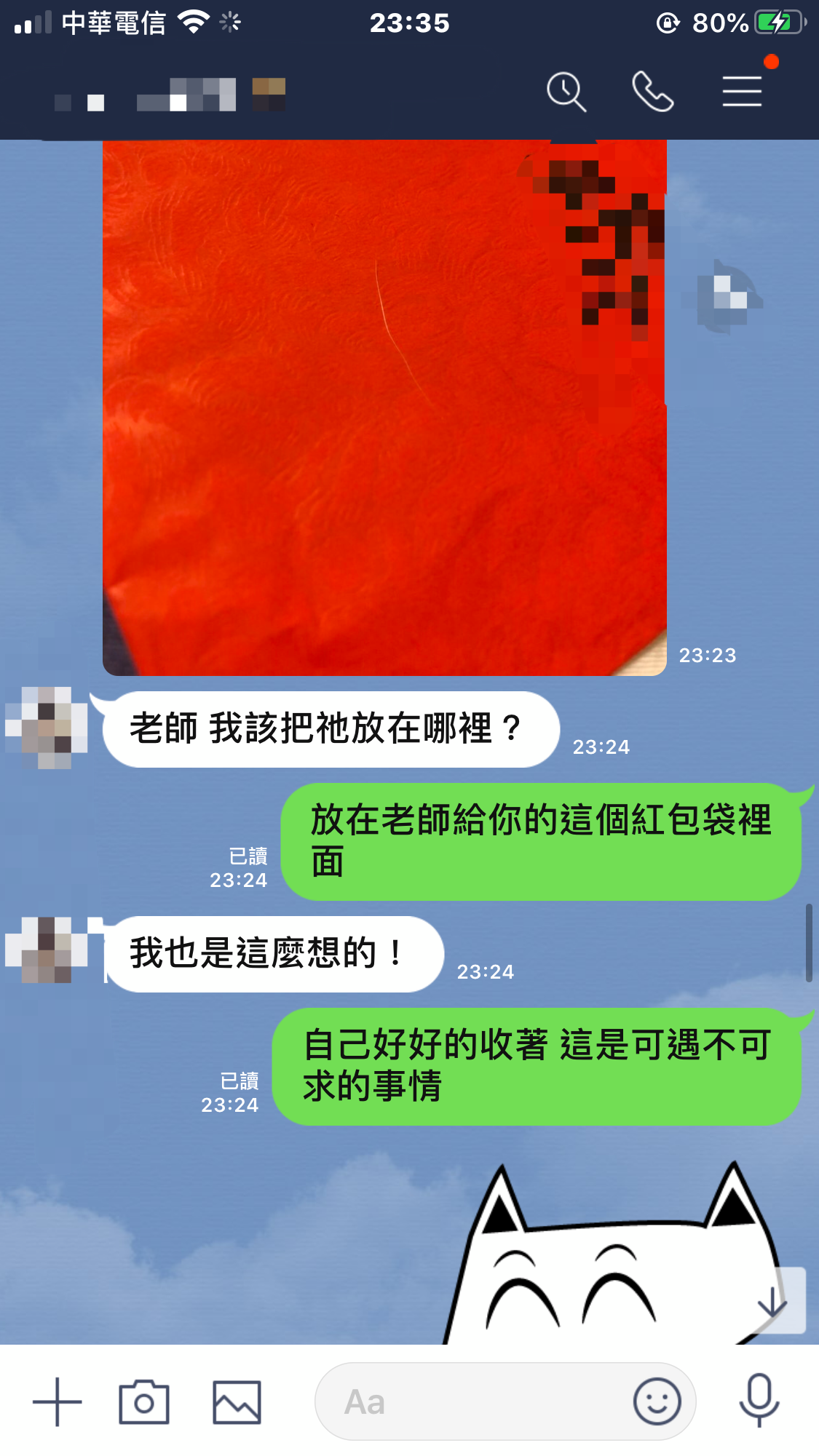Share the photo via forward icon

click(x=723, y=297)
